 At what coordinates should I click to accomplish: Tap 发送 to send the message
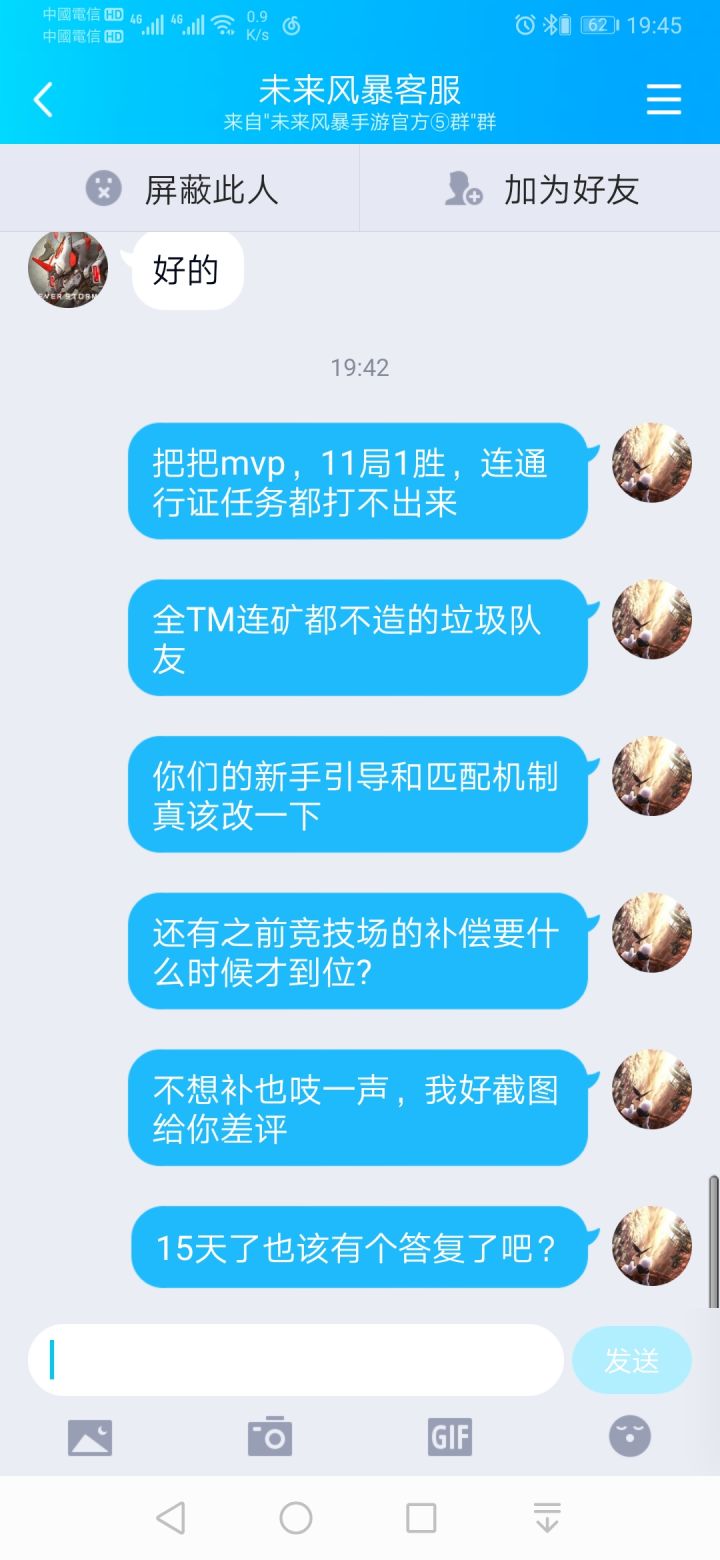point(632,1360)
